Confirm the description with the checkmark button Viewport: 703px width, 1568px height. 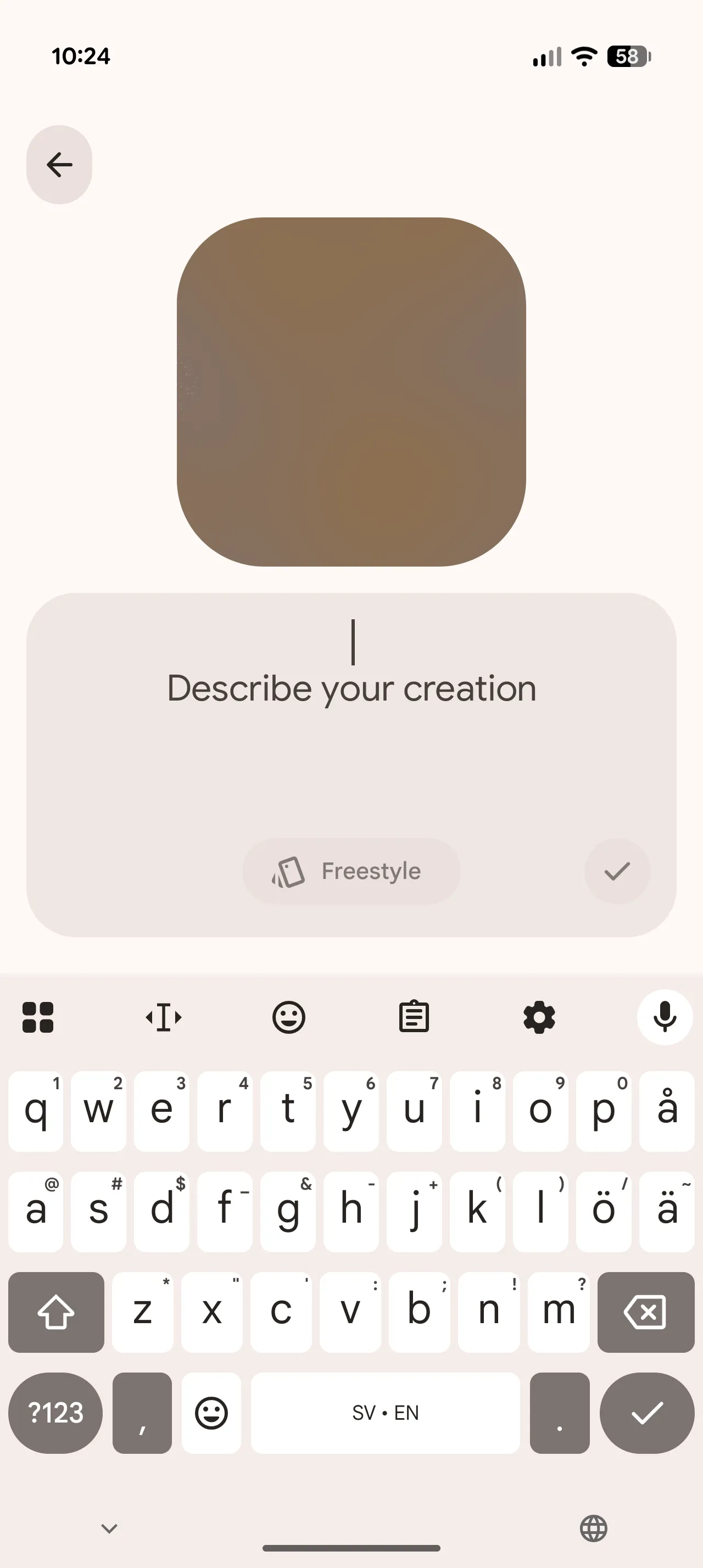click(x=617, y=871)
